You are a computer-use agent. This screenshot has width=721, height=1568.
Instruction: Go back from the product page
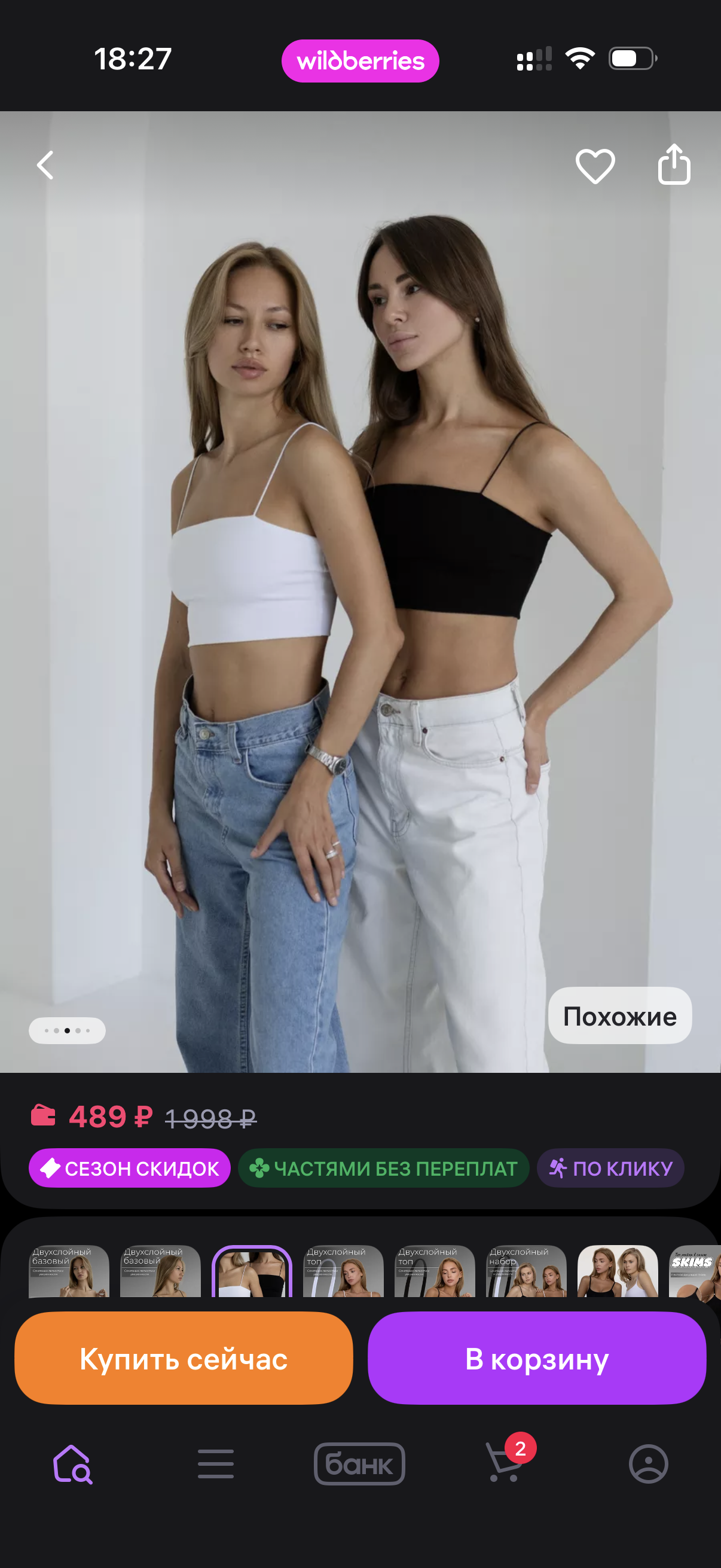tap(45, 166)
